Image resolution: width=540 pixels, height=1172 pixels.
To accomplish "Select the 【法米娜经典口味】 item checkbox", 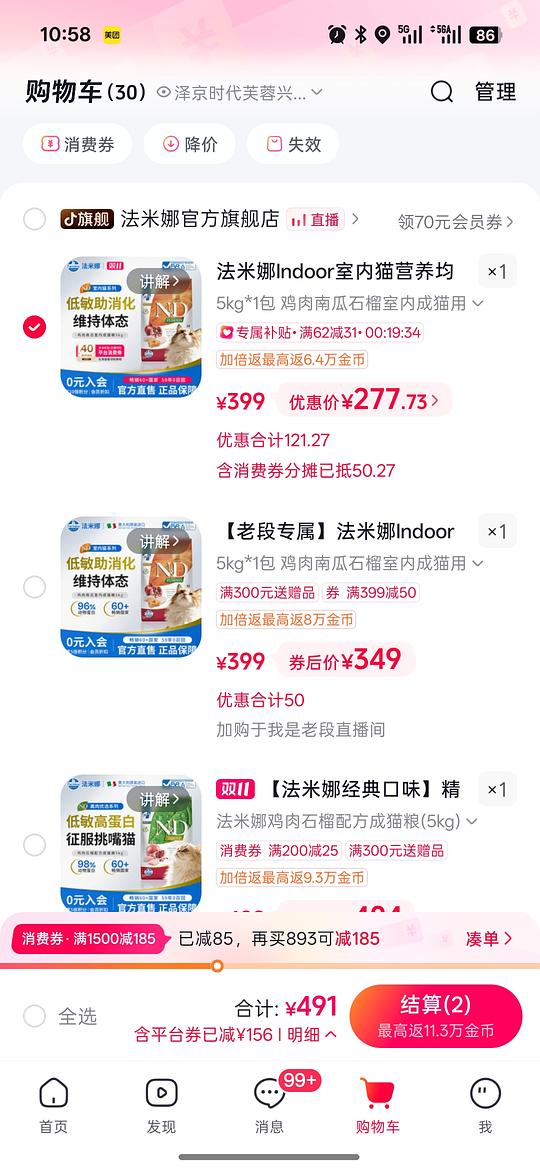I will [34, 845].
